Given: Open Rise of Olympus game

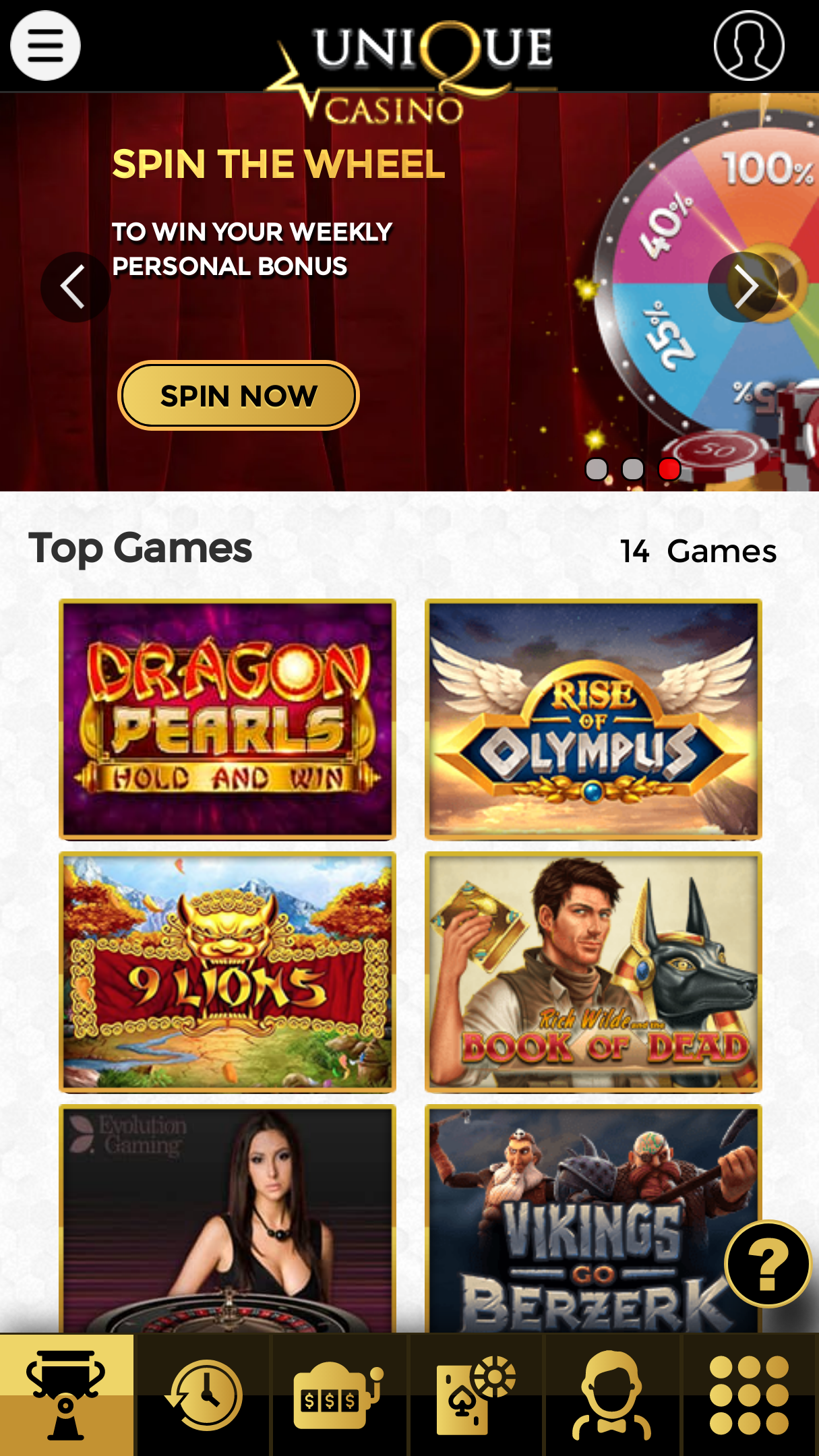Looking at the screenshot, I should pyautogui.click(x=593, y=719).
